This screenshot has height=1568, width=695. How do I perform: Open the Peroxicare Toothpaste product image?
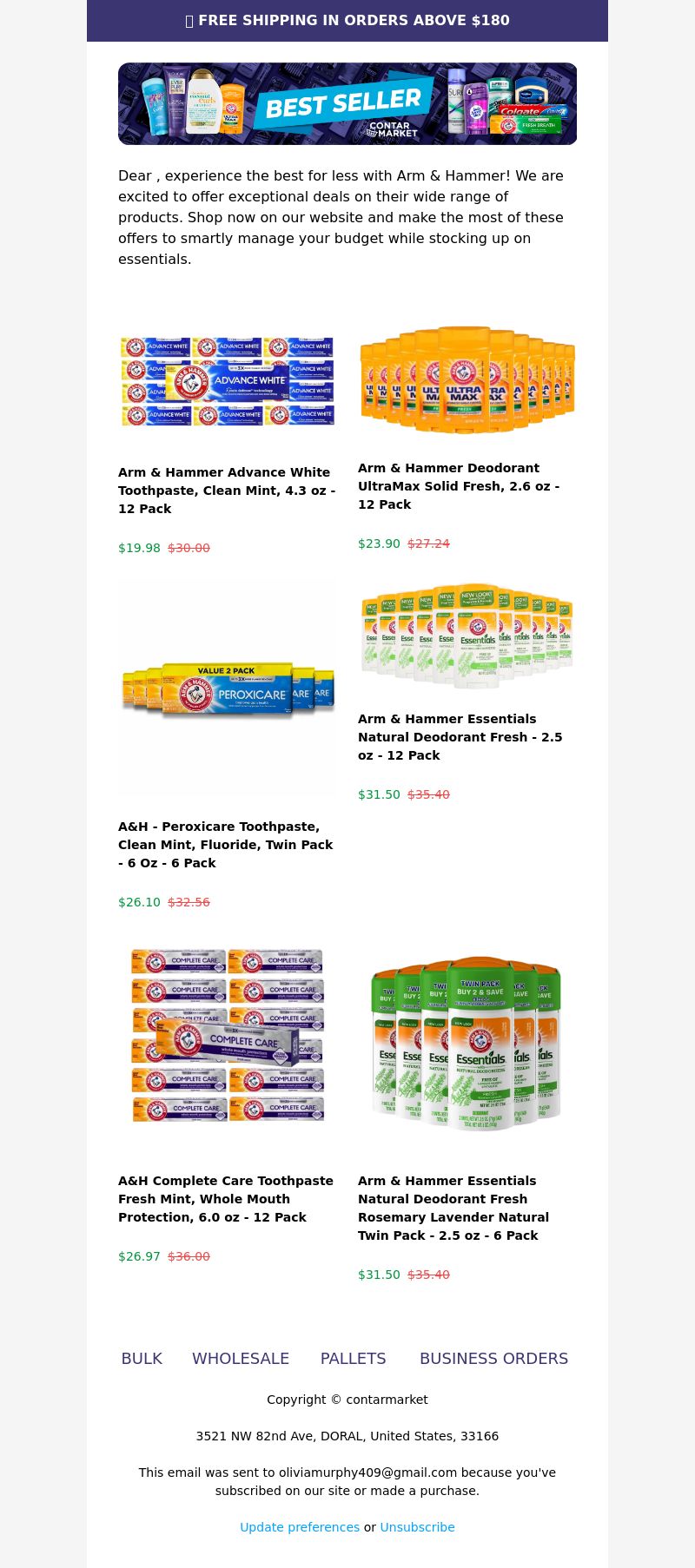coord(228,690)
